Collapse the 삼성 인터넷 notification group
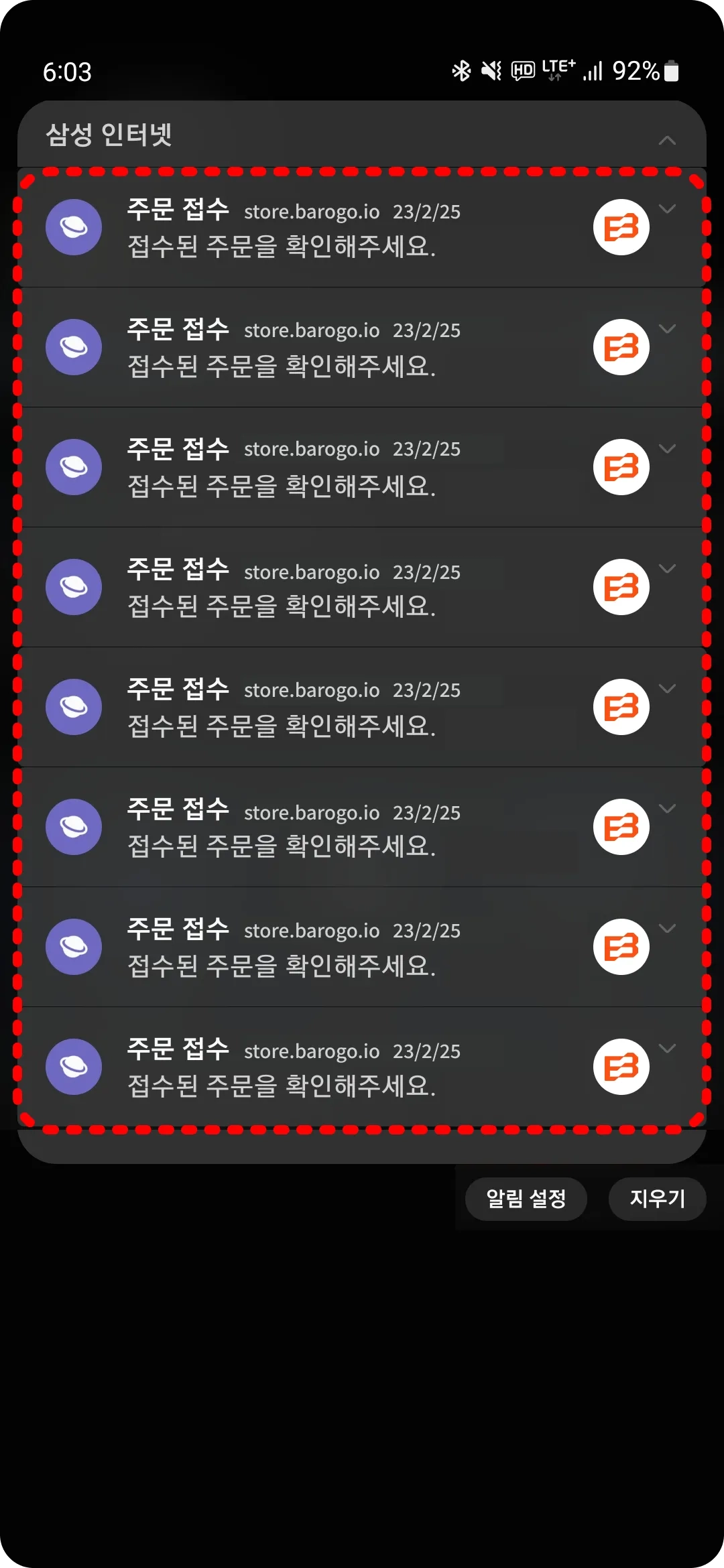Viewport: 724px width, 1568px height. [667, 140]
